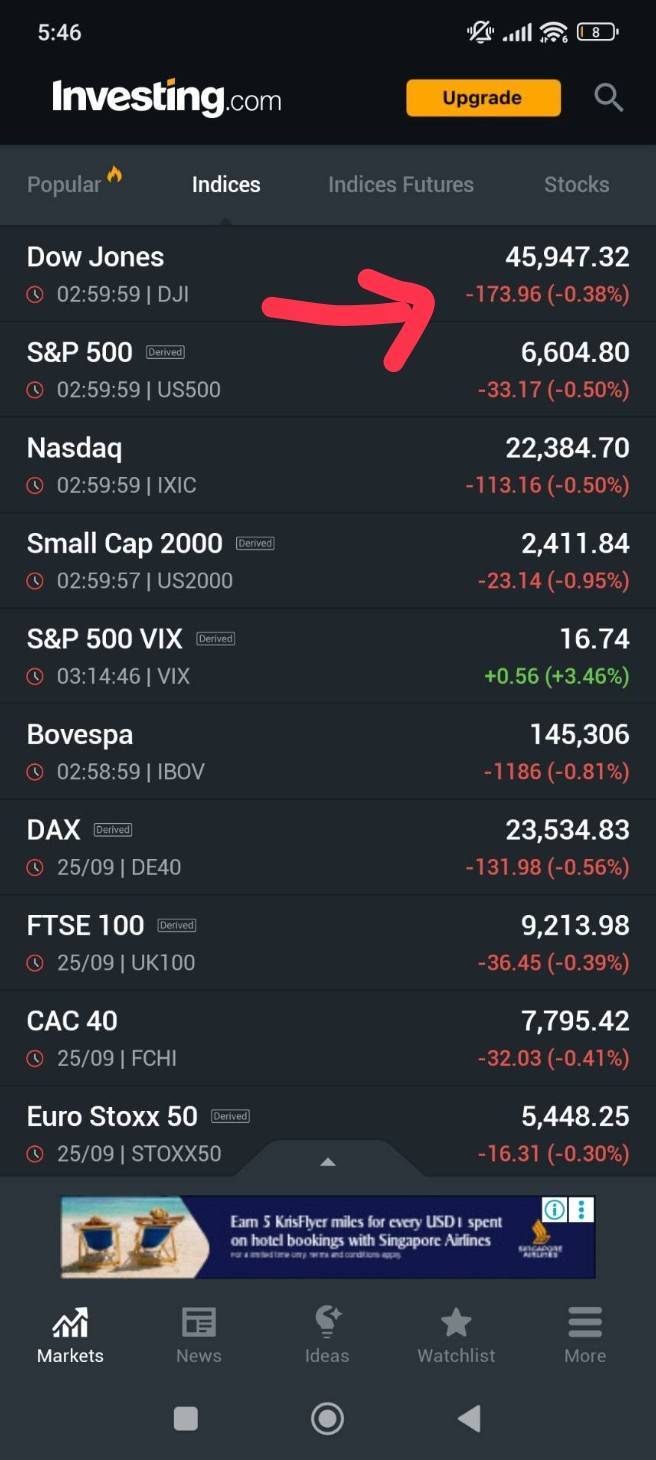Open the FTSE 100 row
This screenshot has width=656, height=1460.
point(328,943)
